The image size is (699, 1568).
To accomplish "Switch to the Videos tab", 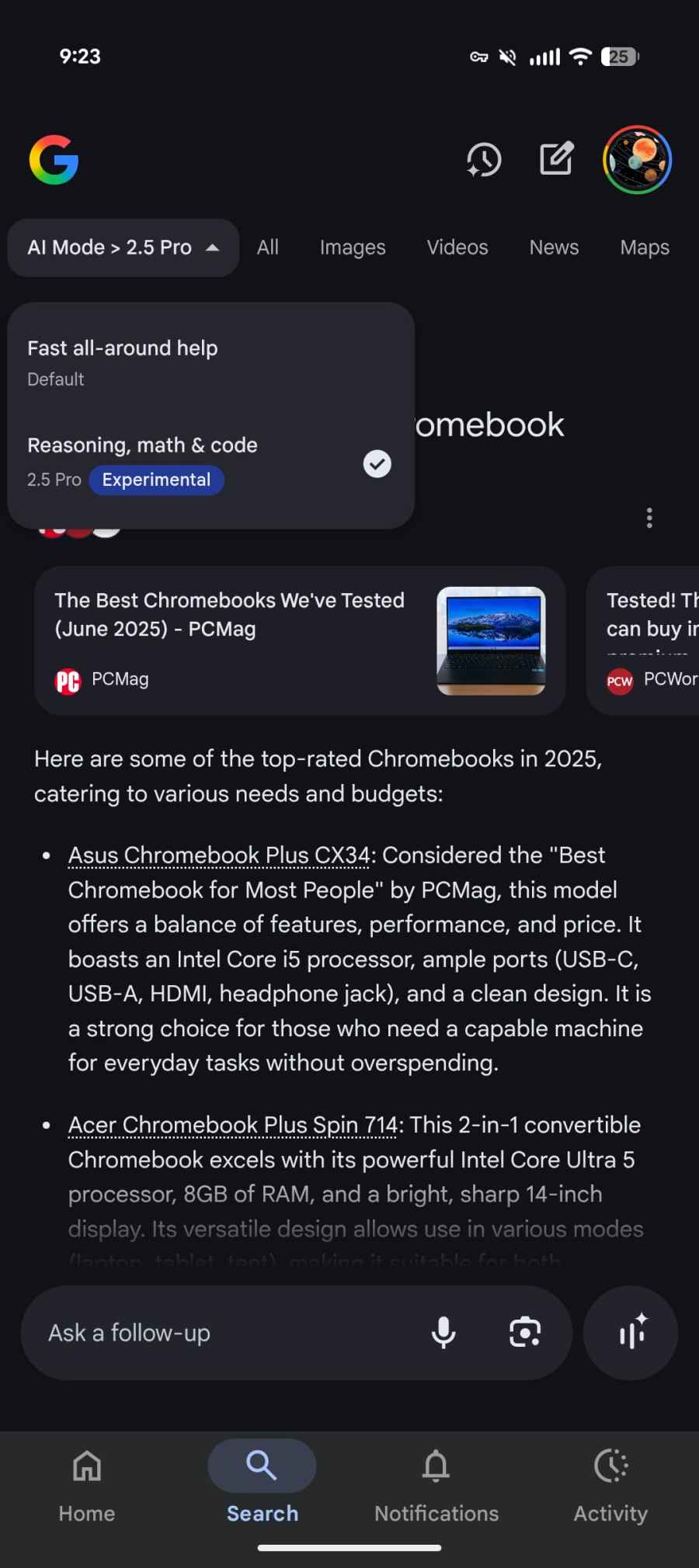I will tap(457, 248).
